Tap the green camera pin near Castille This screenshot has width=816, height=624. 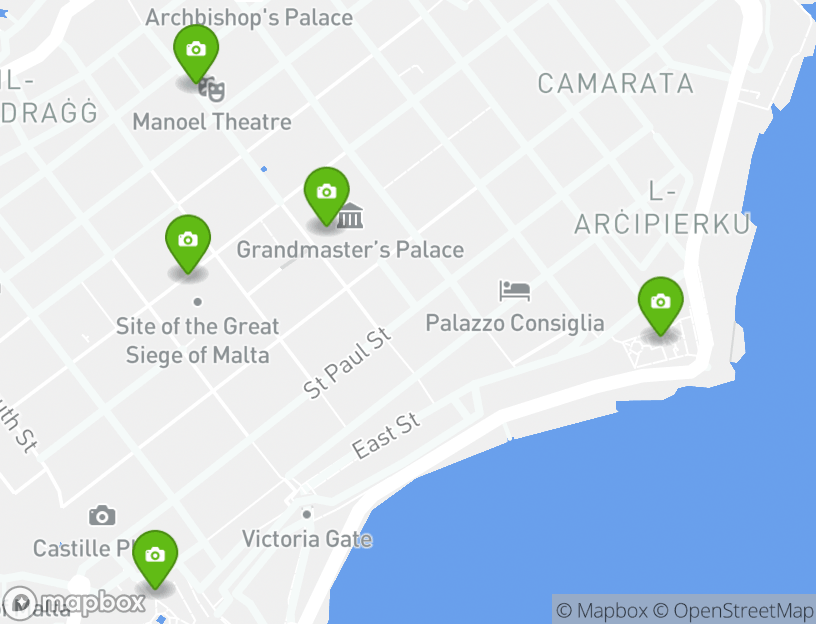155,556
